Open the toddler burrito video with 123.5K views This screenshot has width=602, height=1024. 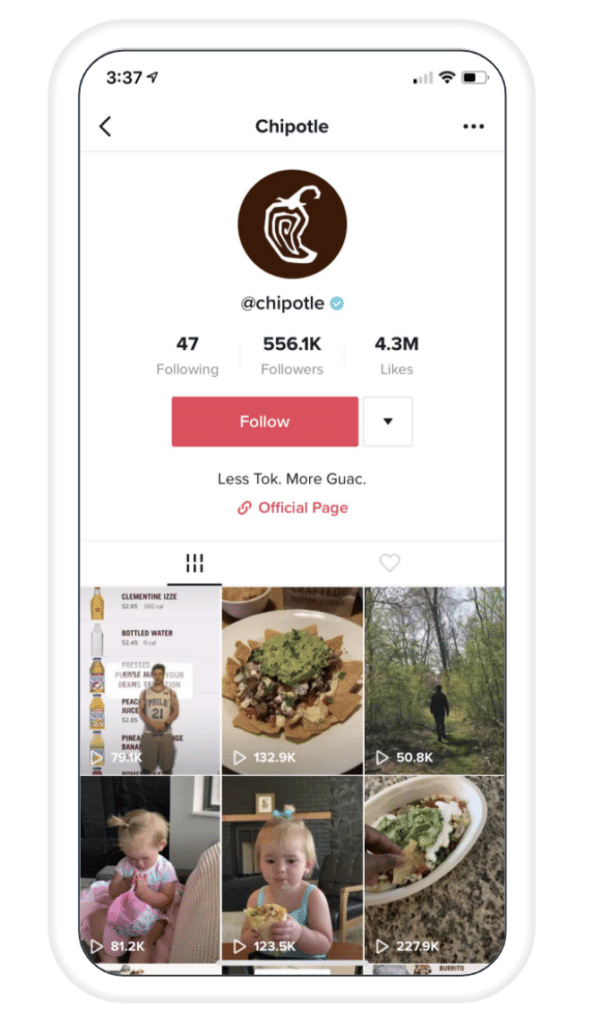coord(292,868)
